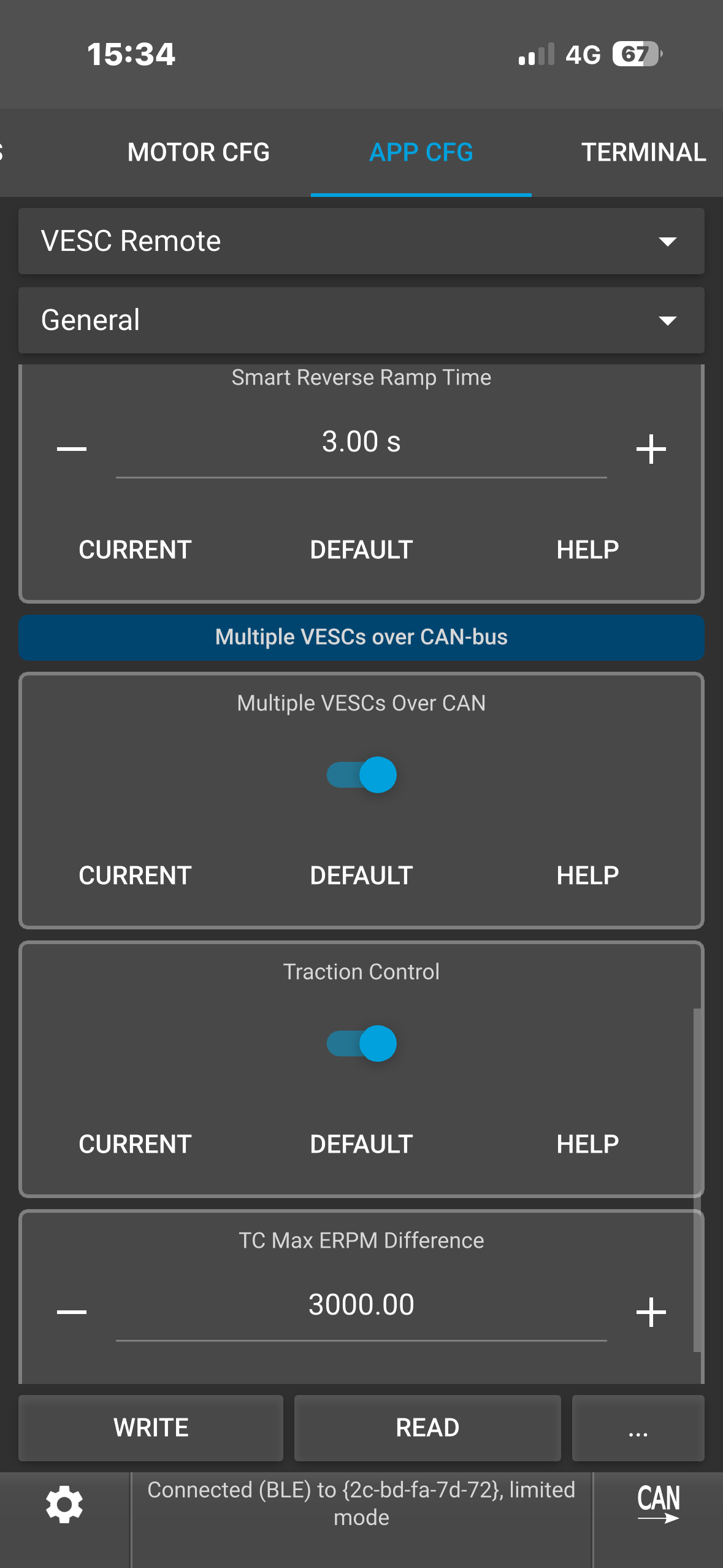This screenshot has height=1568, width=723.
Task: Read the app configuration
Action: tap(427, 1428)
